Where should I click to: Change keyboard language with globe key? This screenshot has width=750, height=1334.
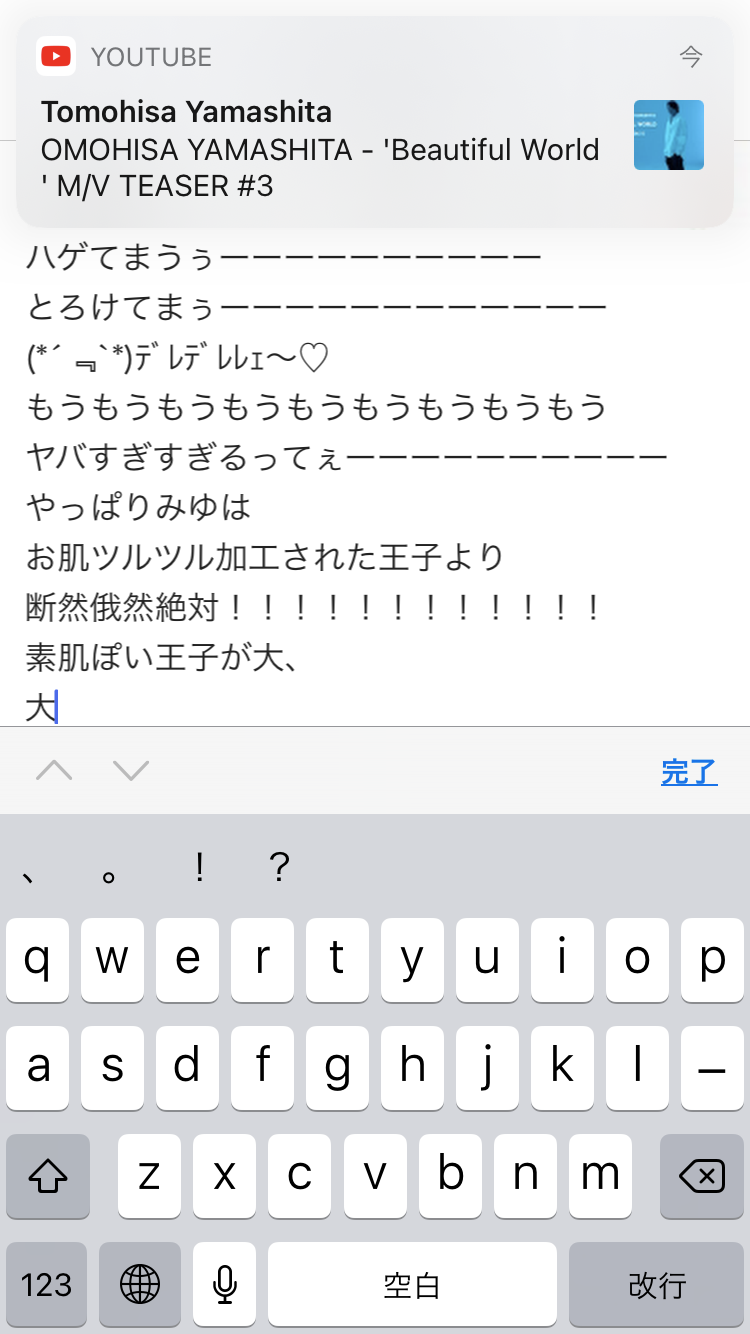[x=140, y=1284]
